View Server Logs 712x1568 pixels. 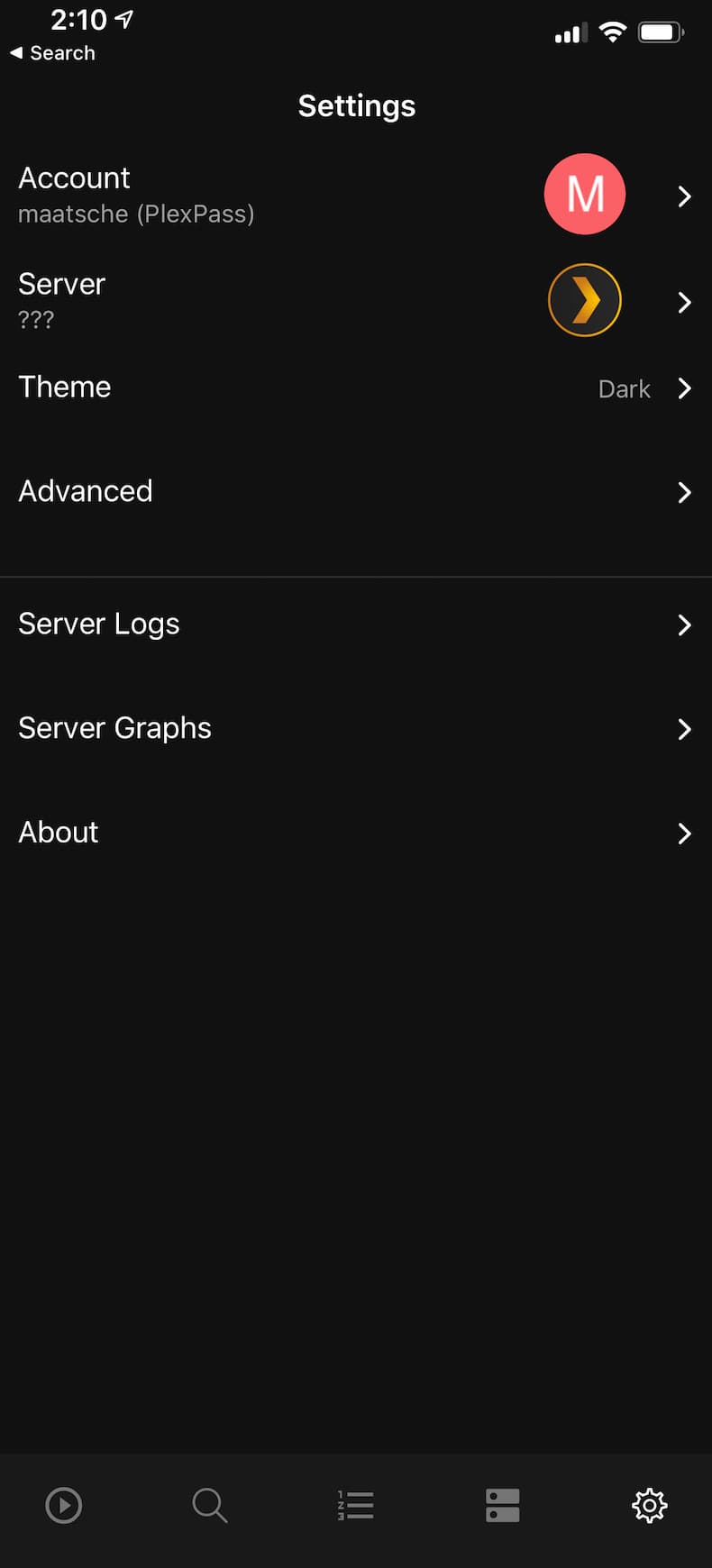click(356, 624)
